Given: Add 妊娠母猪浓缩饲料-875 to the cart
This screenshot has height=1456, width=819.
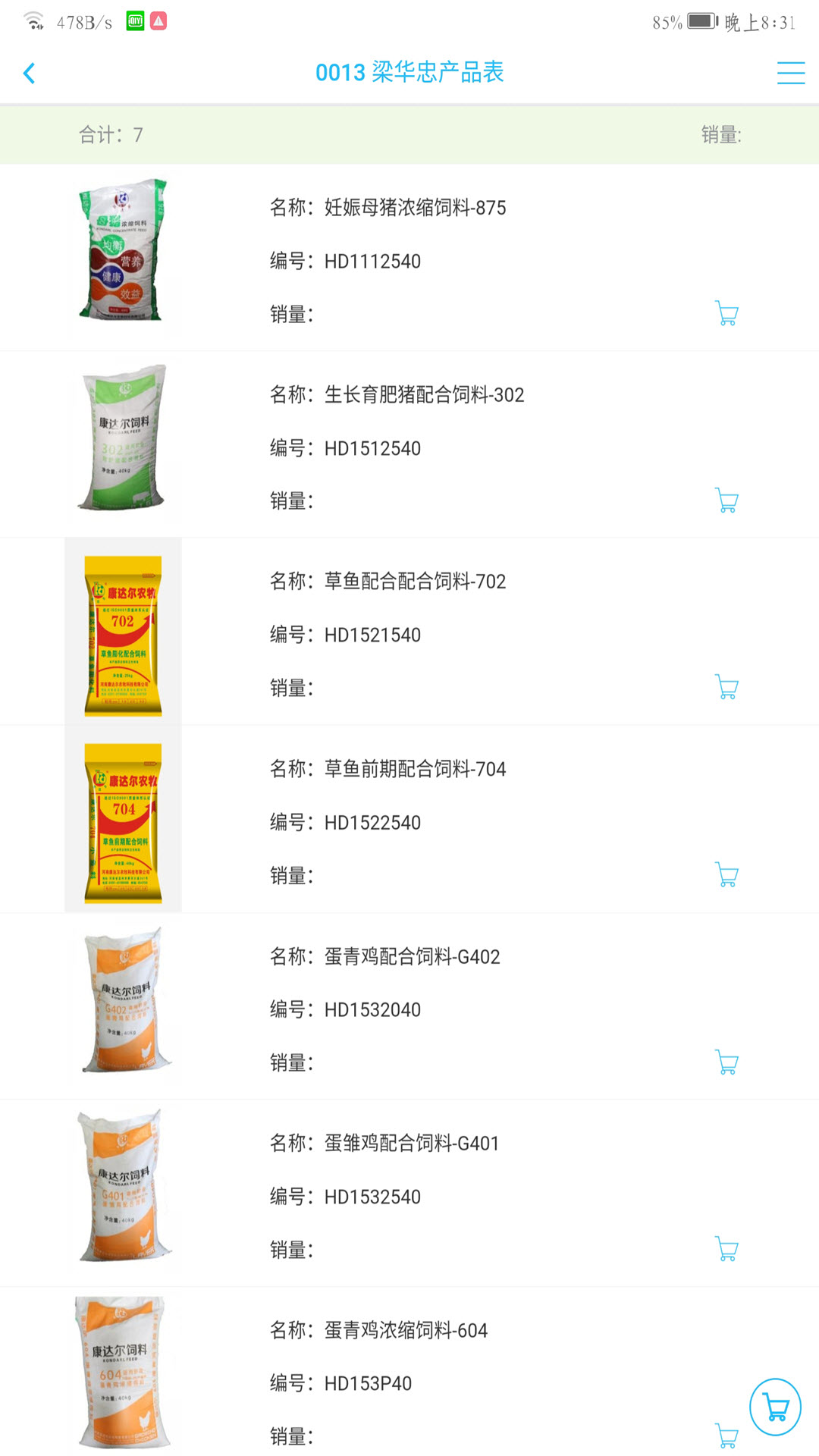Looking at the screenshot, I should pyautogui.click(x=726, y=312).
